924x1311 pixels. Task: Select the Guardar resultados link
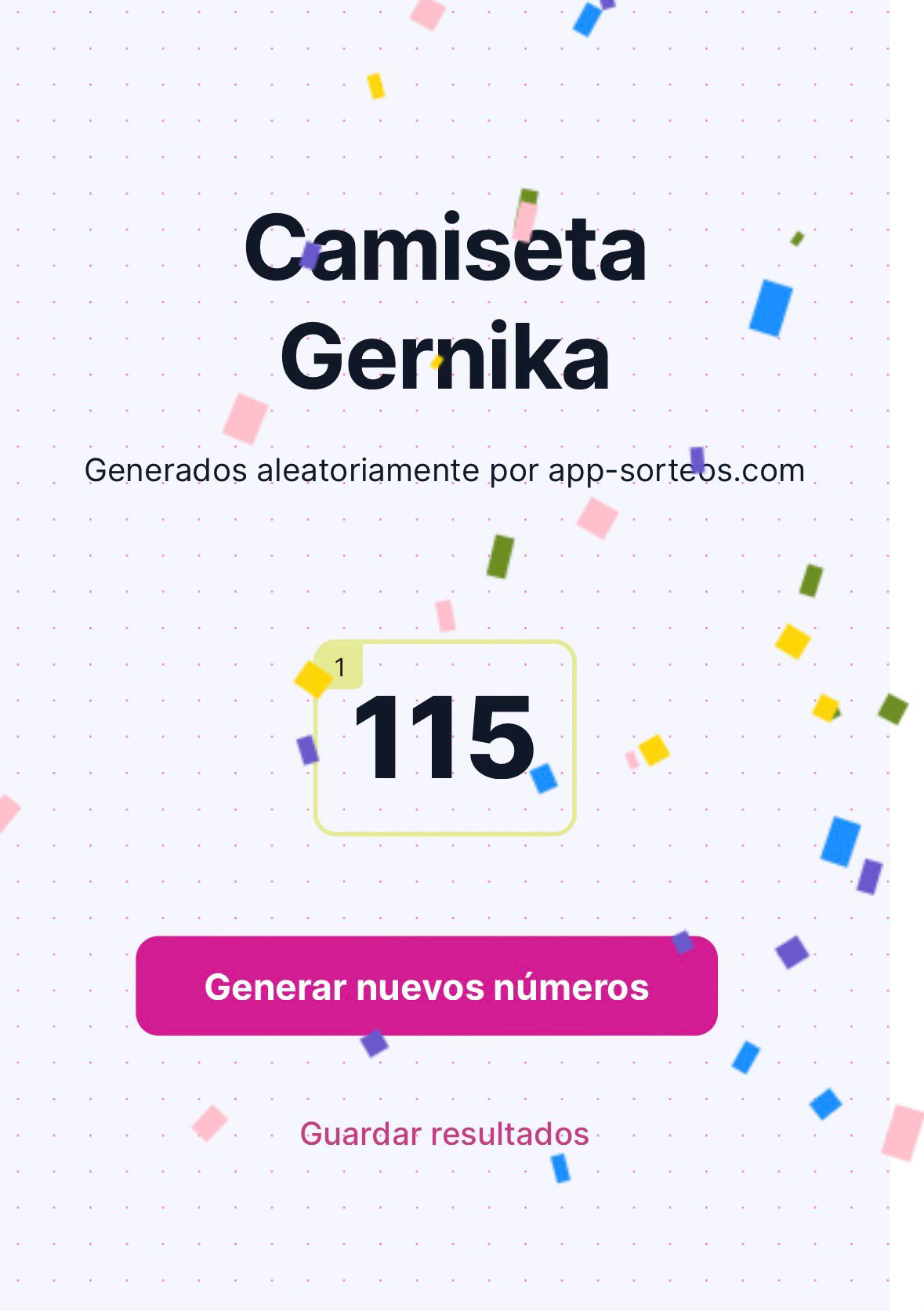click(444, 1134)
